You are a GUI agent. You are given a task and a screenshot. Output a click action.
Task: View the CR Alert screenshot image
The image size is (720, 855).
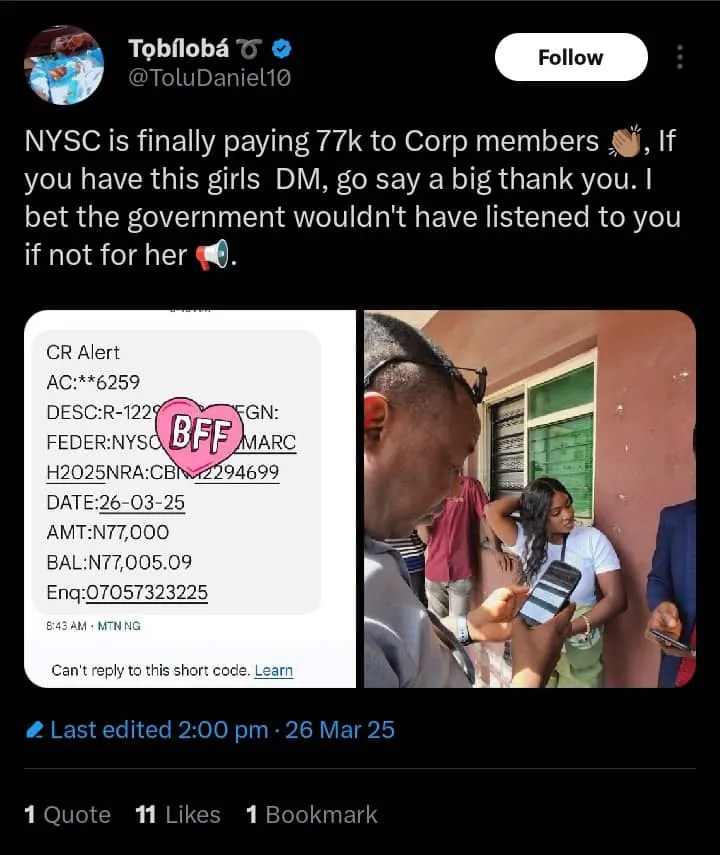coord(190,498)
